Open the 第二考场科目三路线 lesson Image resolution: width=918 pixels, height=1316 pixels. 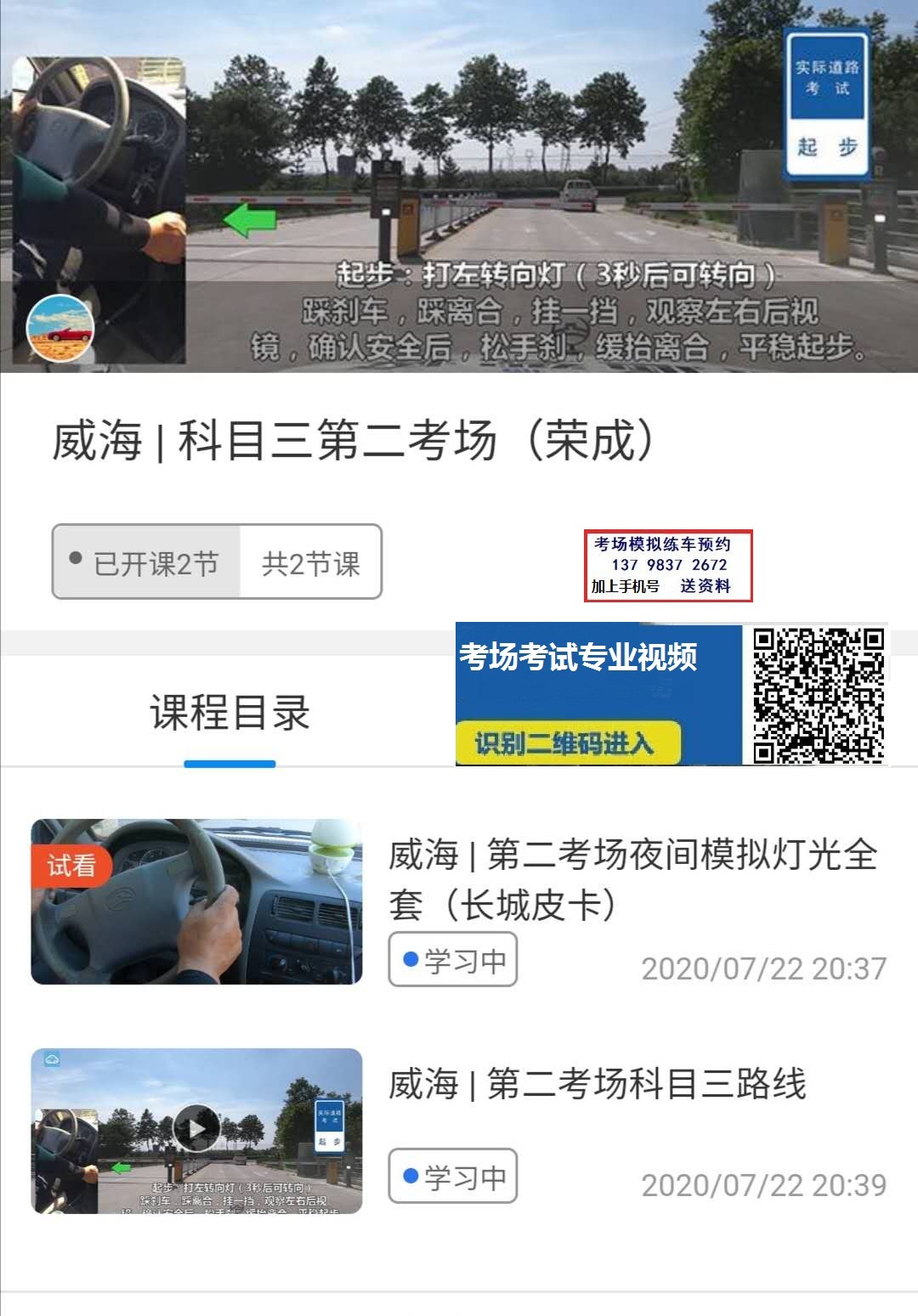click(597, 1085)
